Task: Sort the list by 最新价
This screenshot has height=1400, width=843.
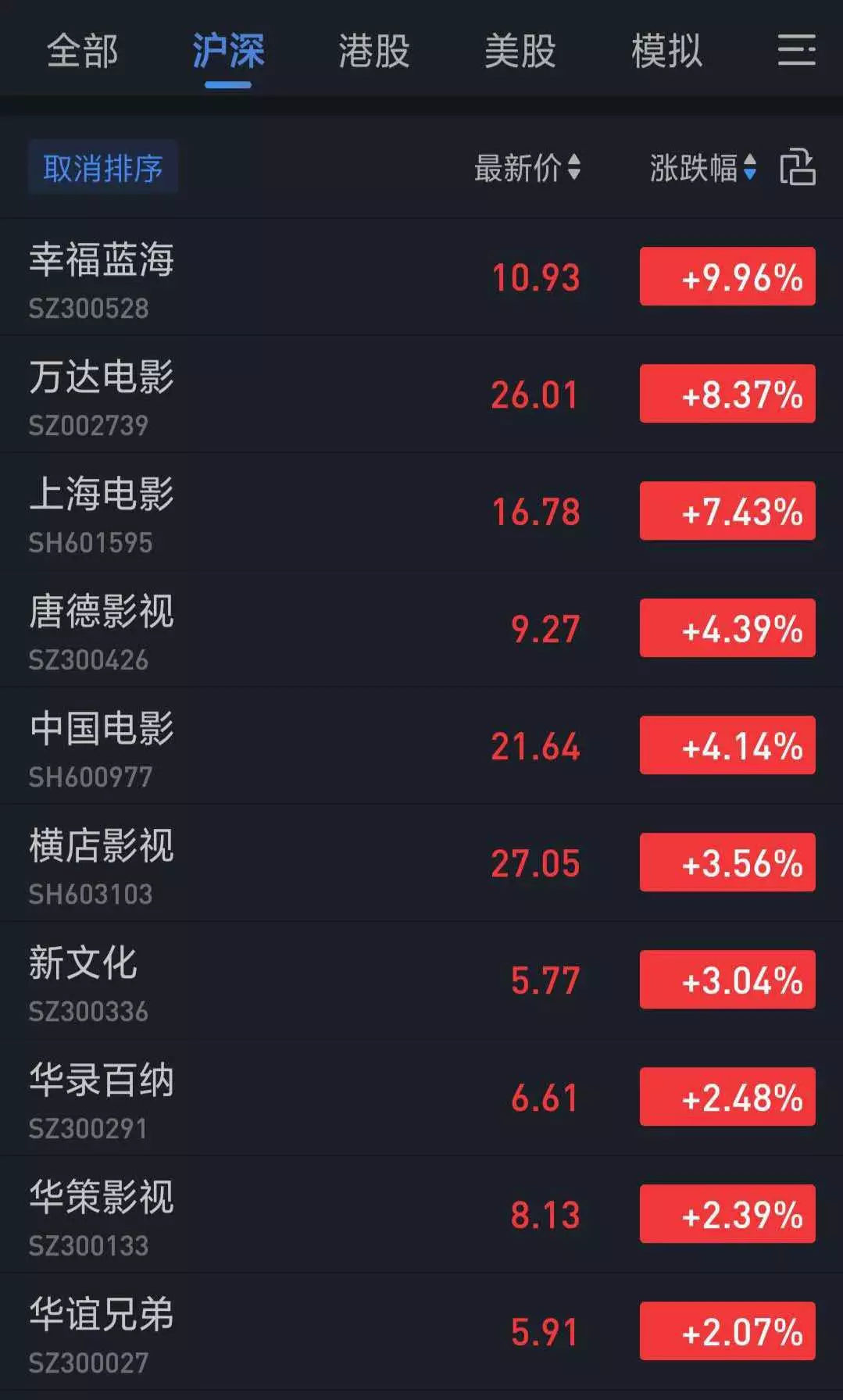Action: click(527, 167)
